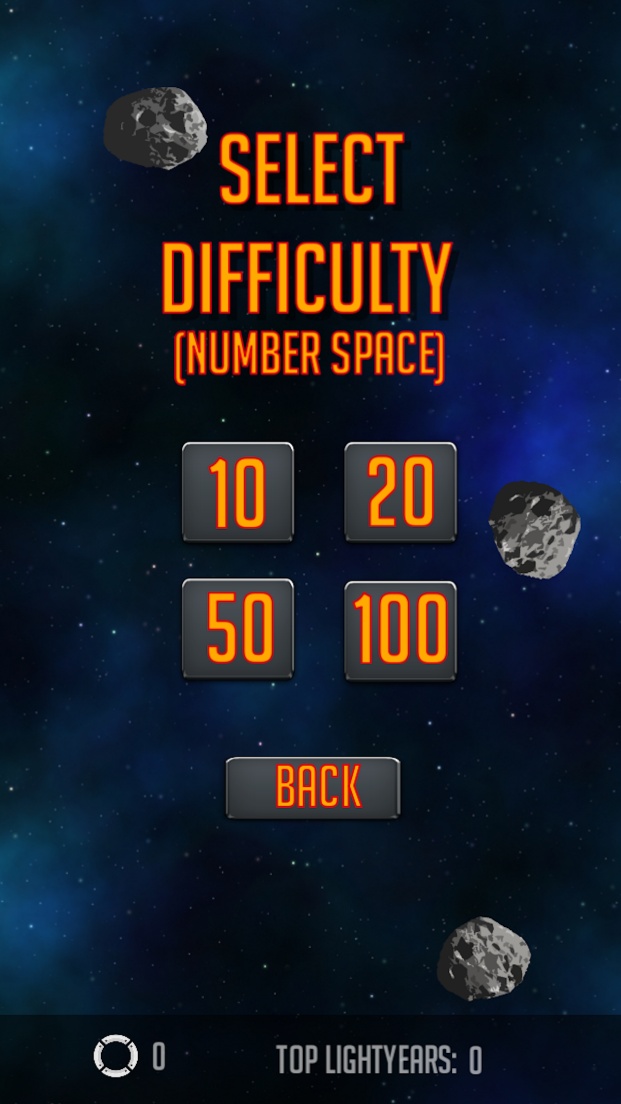Select difficulty number space 10

tap(238, 492)
